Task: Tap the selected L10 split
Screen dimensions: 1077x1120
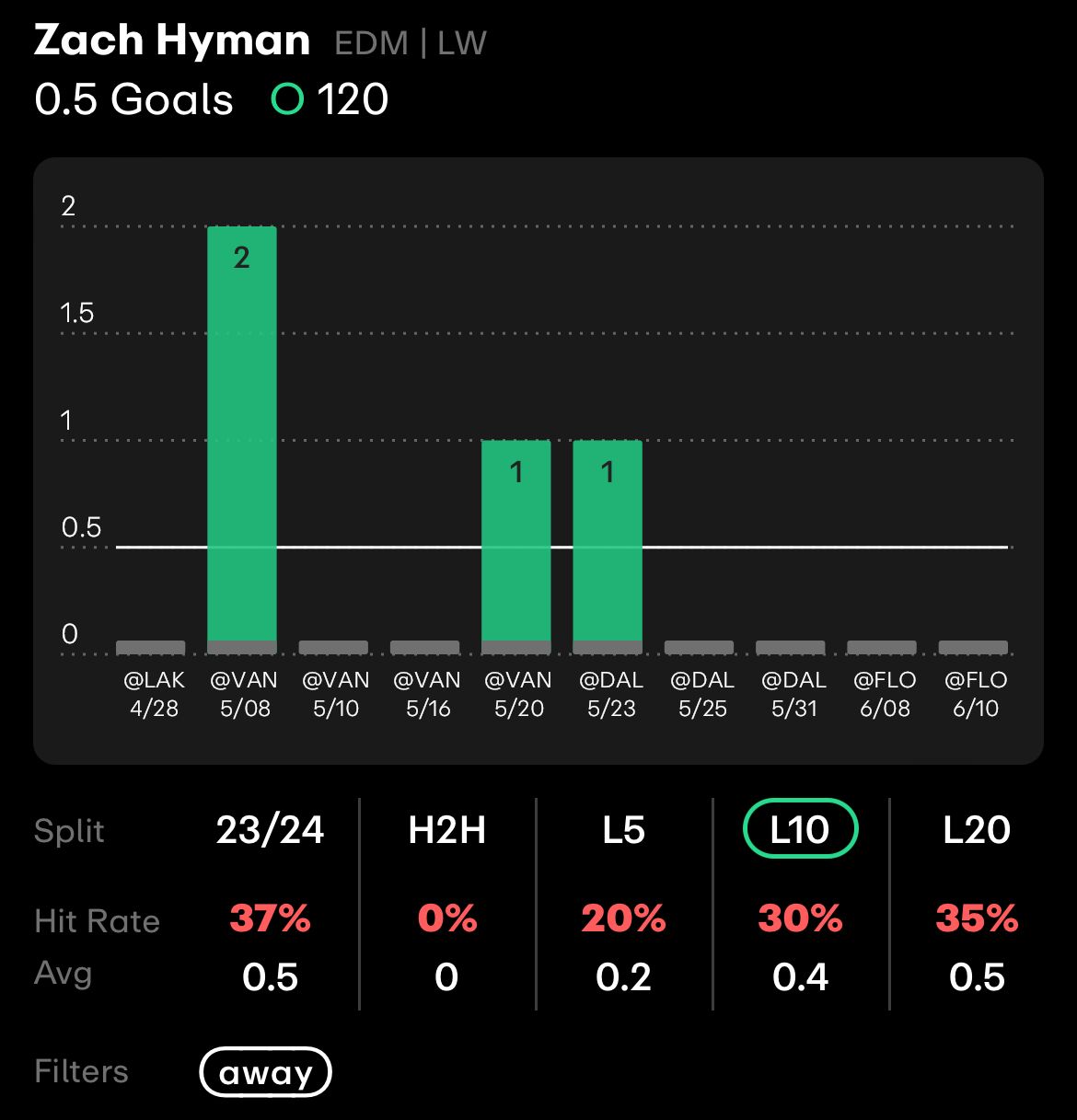Action: pos(800,829)
